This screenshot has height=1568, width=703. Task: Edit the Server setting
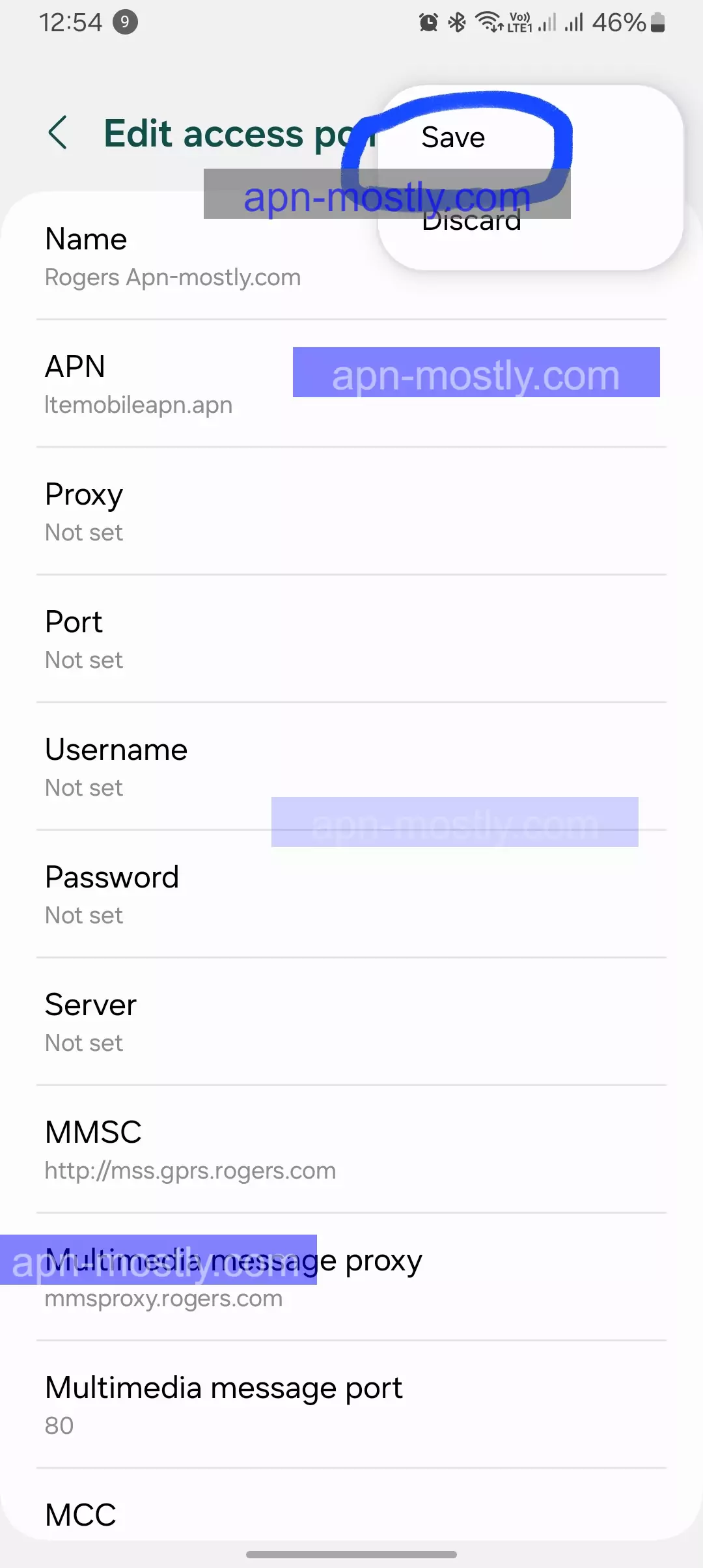point(91,1022)
